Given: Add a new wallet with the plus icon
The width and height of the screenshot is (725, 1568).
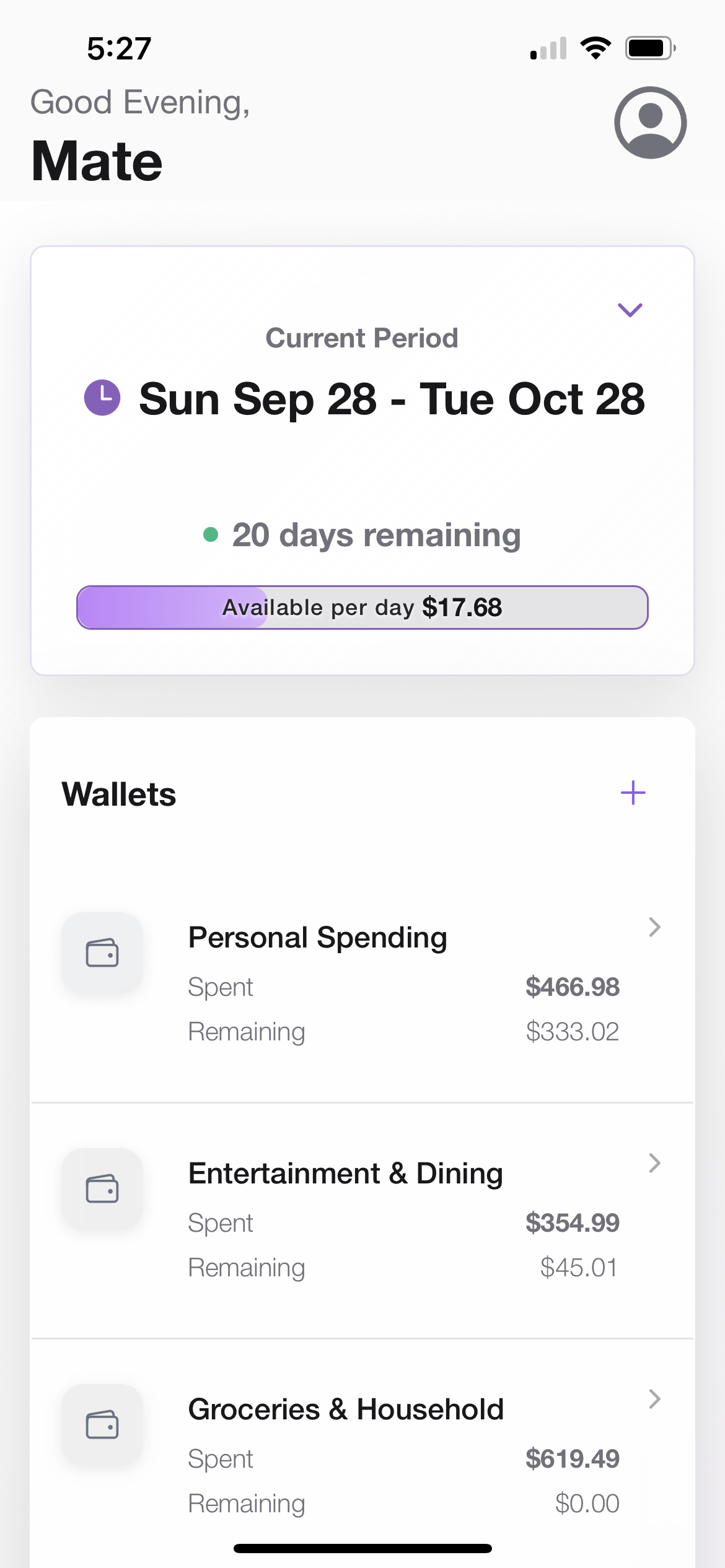Looking at the screenshot, I should point(633,793).
